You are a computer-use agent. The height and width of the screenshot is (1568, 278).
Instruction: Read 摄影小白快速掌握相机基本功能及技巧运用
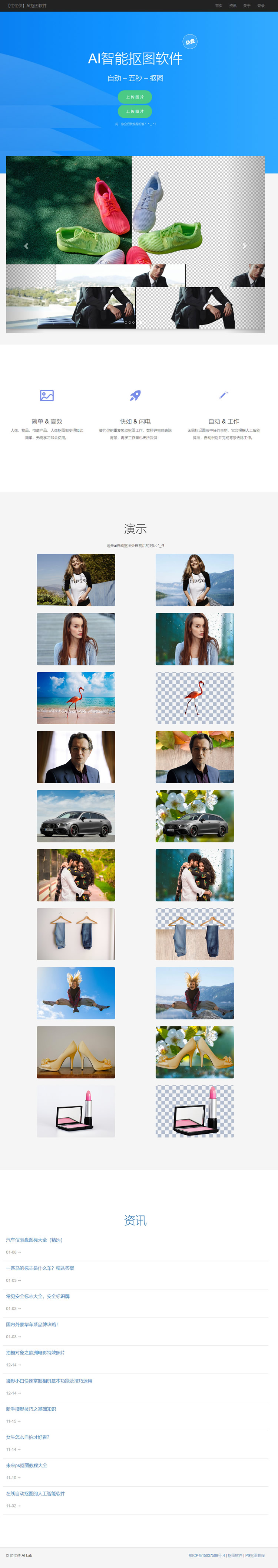tap(49, 1381)
